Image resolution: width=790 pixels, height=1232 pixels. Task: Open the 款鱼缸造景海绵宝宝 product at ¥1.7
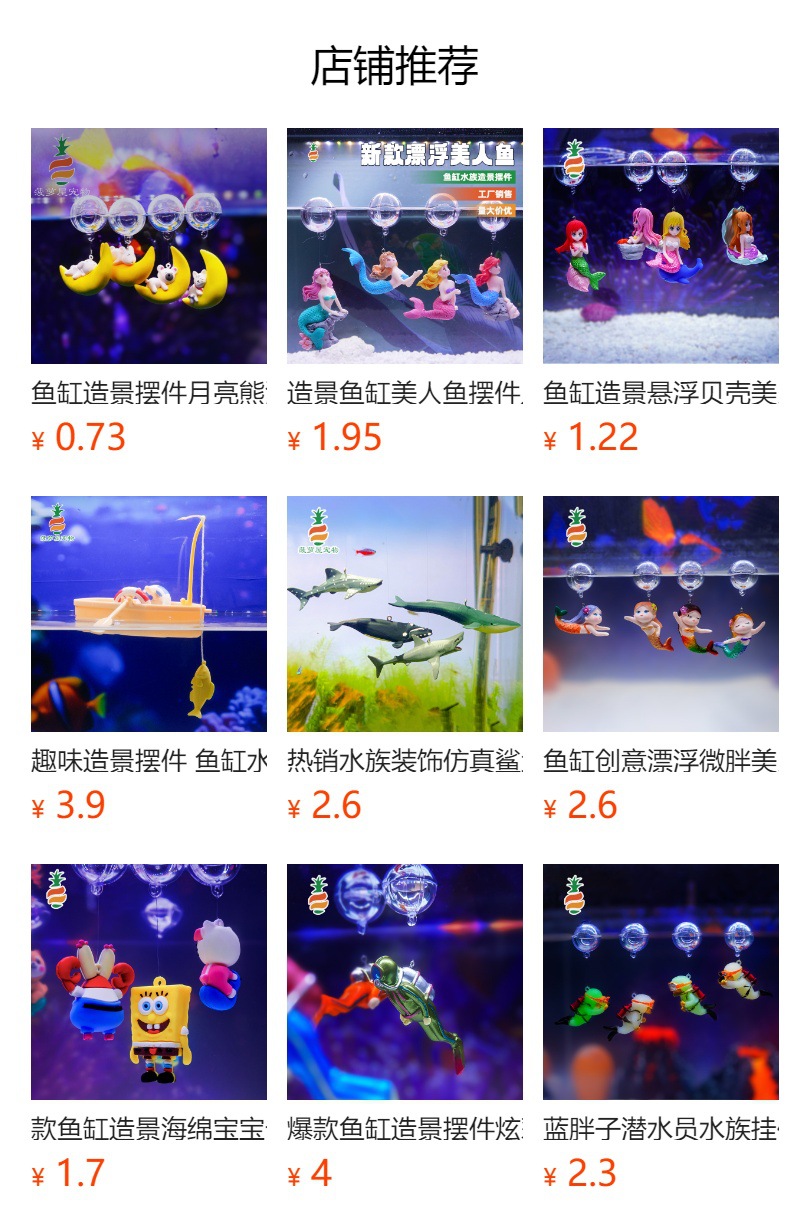tap(149, 982)
